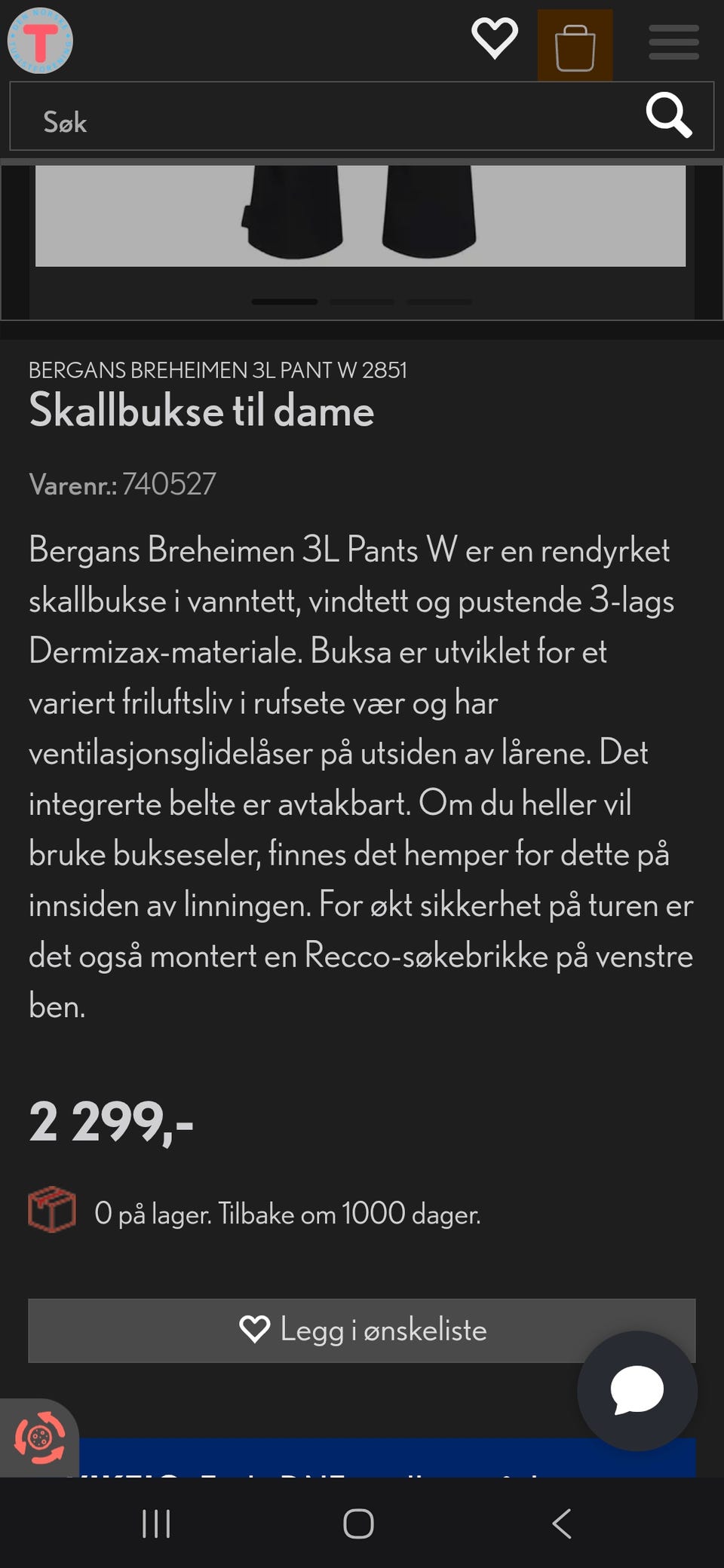The height and width of the screenshot is (1568, 724).
Task: Open the hamburger navigation menu
Action: click(x=673, y=42)
